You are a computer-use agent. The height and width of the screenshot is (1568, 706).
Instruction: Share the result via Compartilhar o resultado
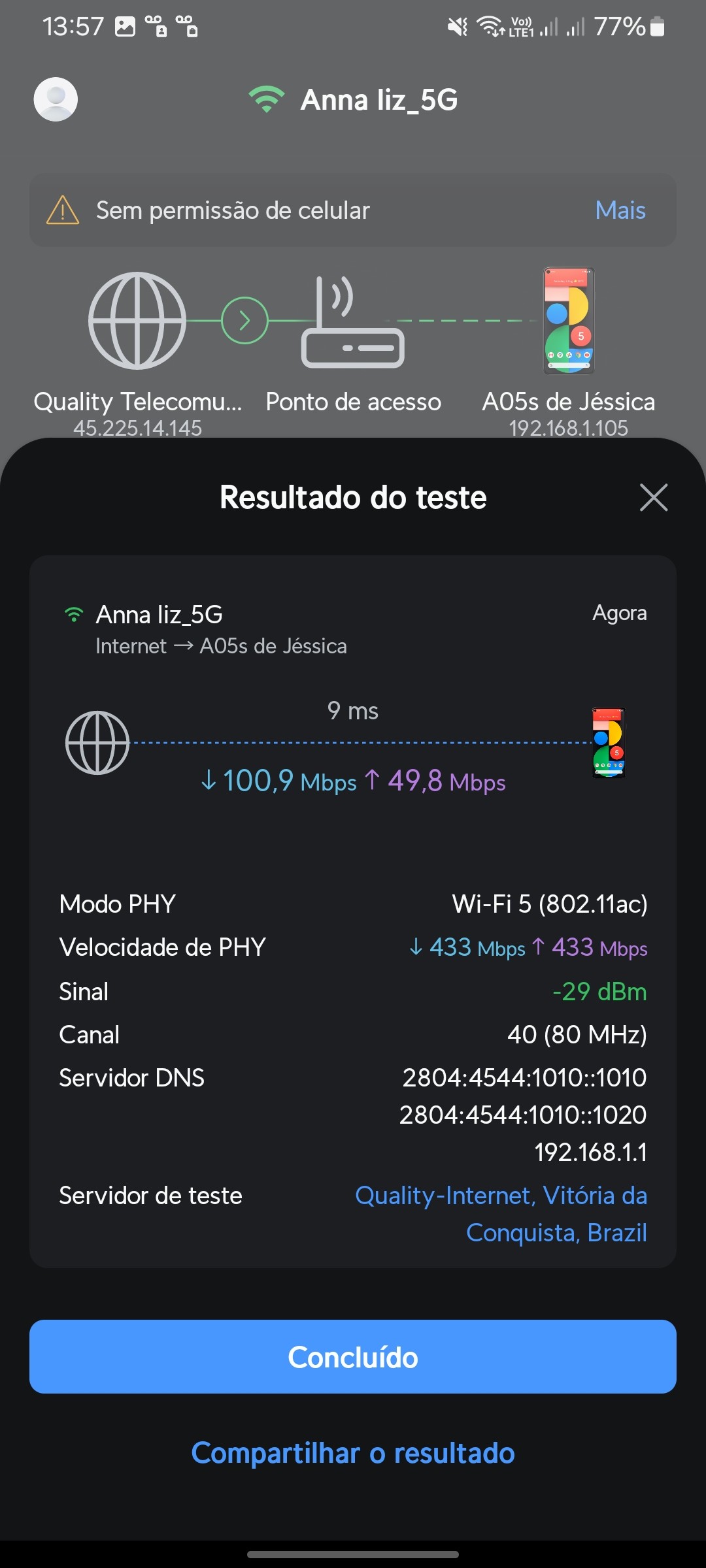353,1453
